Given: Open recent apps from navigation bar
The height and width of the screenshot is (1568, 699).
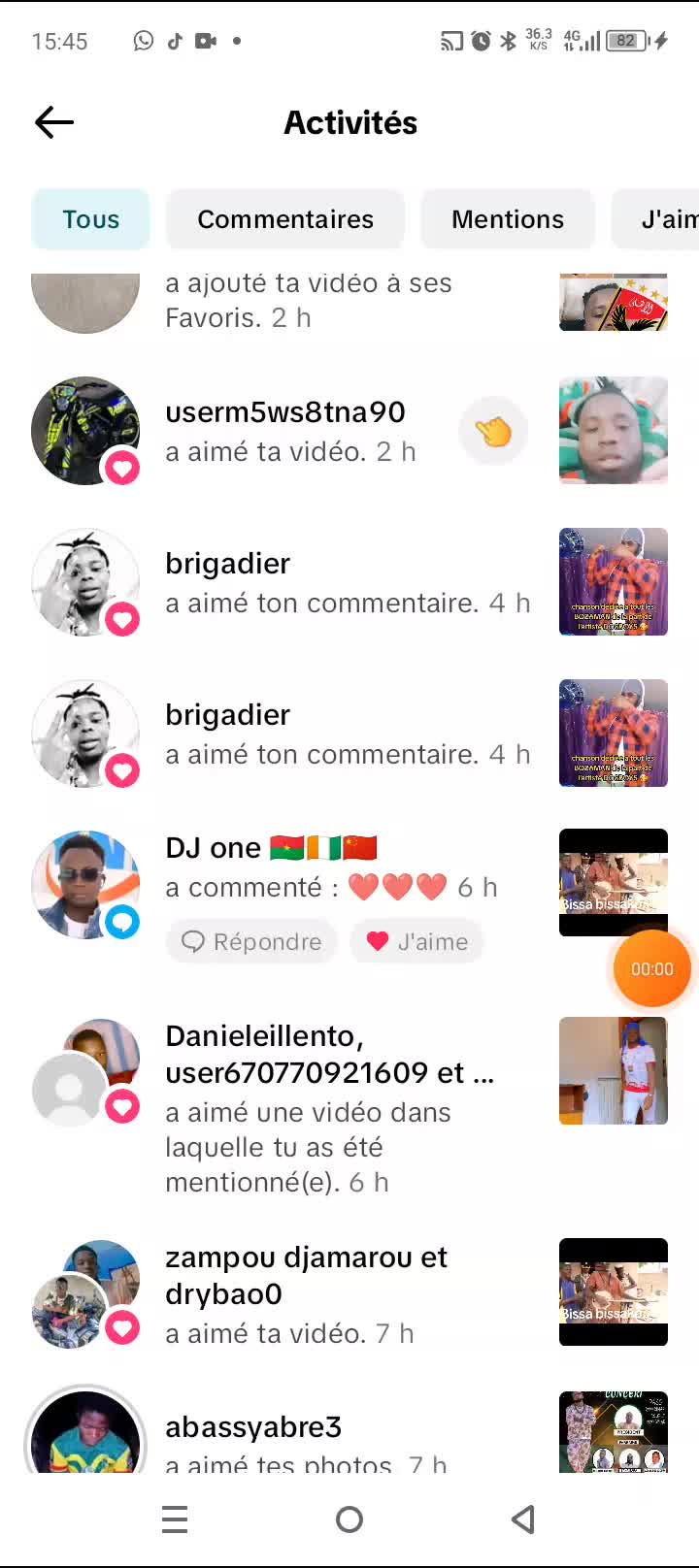Looking at the screenshot, I should point(175,1519).
